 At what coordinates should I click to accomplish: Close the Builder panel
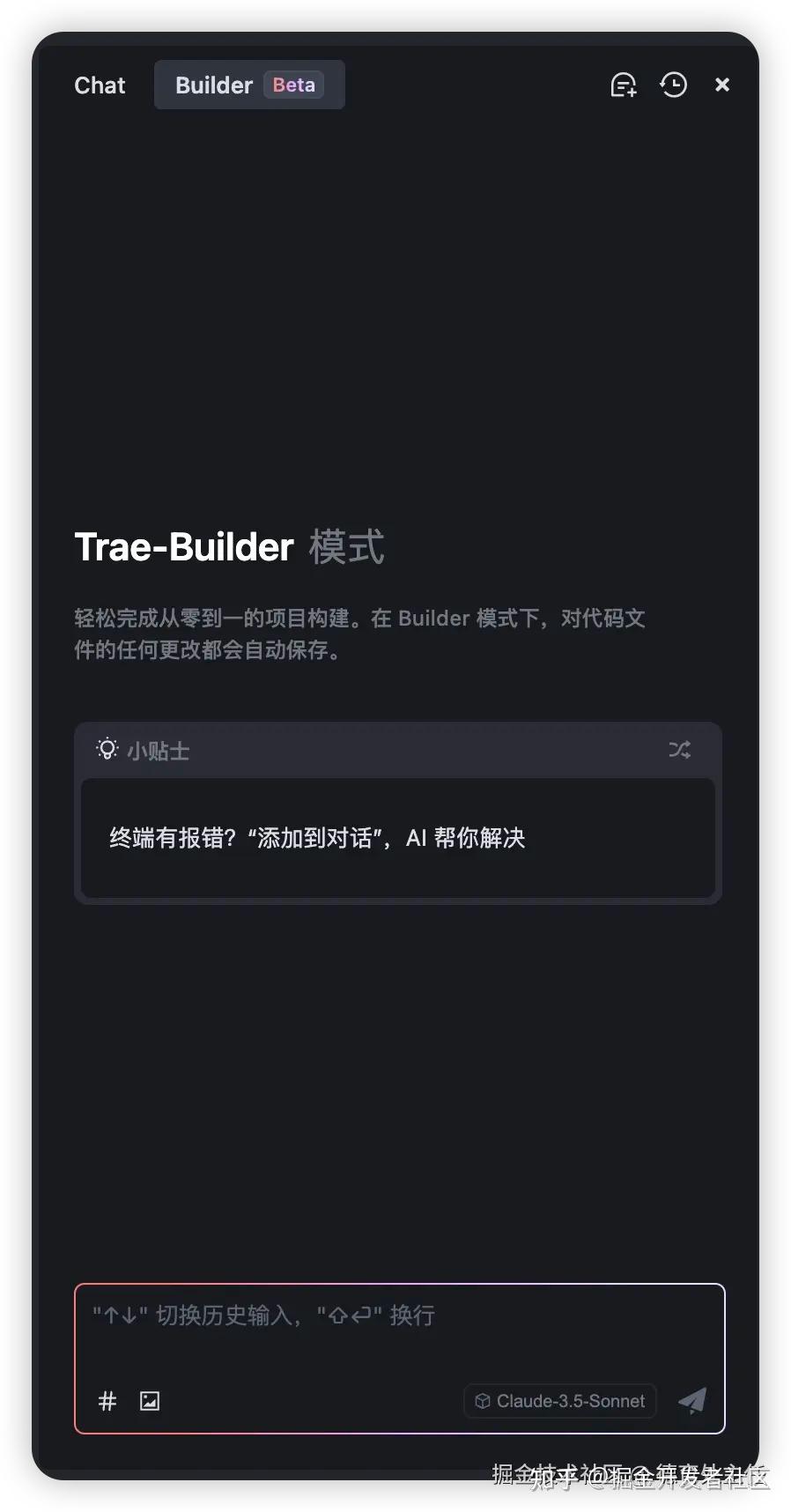722,85
